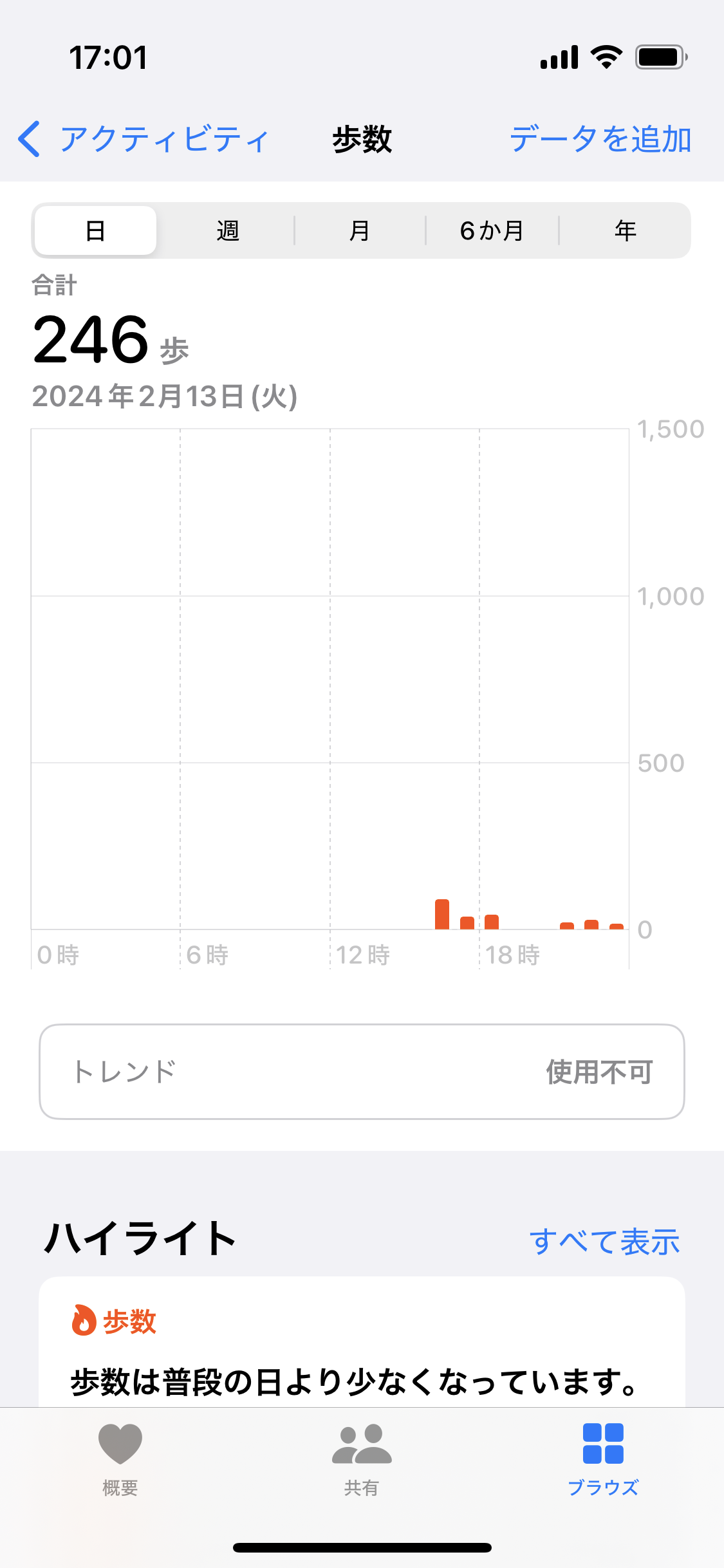Screen dimensions: 724x1568
Task: Switch to the 月 monthly view
Action: (360, 230)
